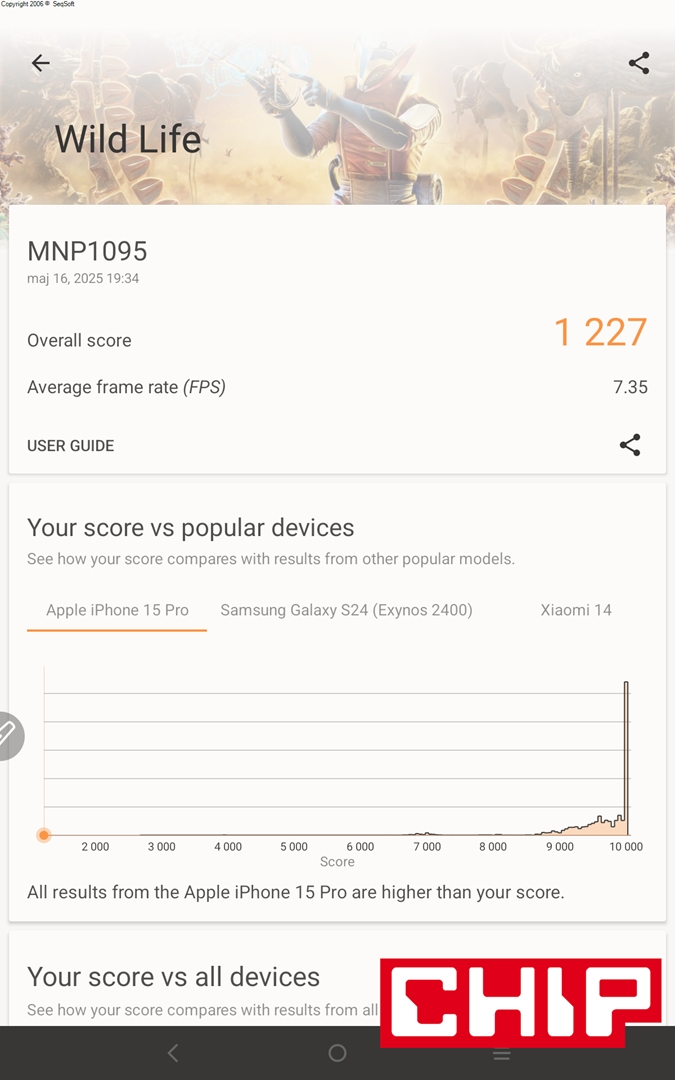This screenshot has height=1080, width=675.
Task: Go back from the Wild Life results
Action: [x=40, y=63]
